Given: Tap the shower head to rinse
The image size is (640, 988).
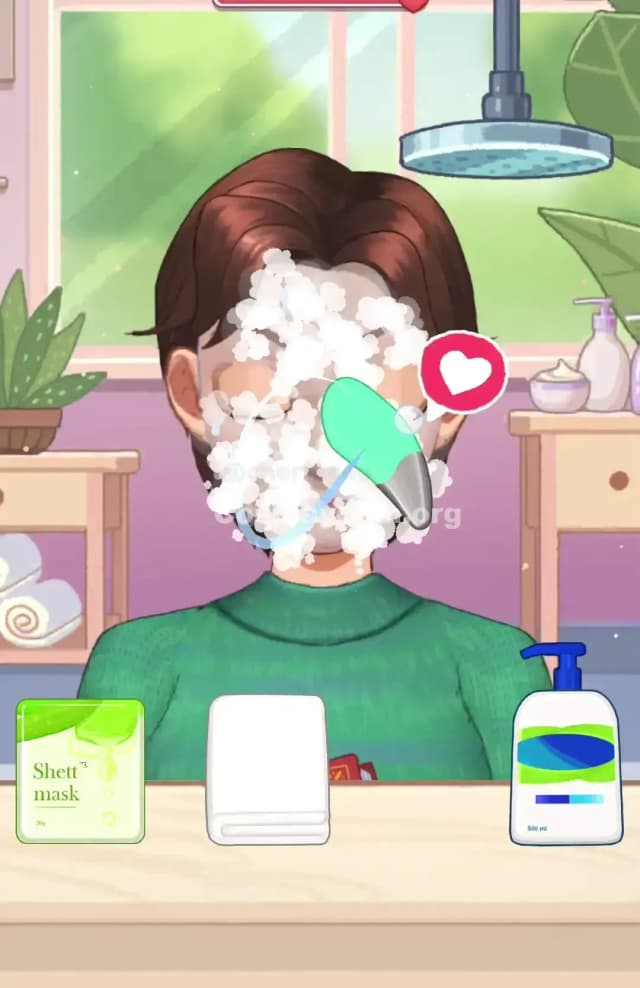Looking at the screenshot, I should tap(506, 146).
